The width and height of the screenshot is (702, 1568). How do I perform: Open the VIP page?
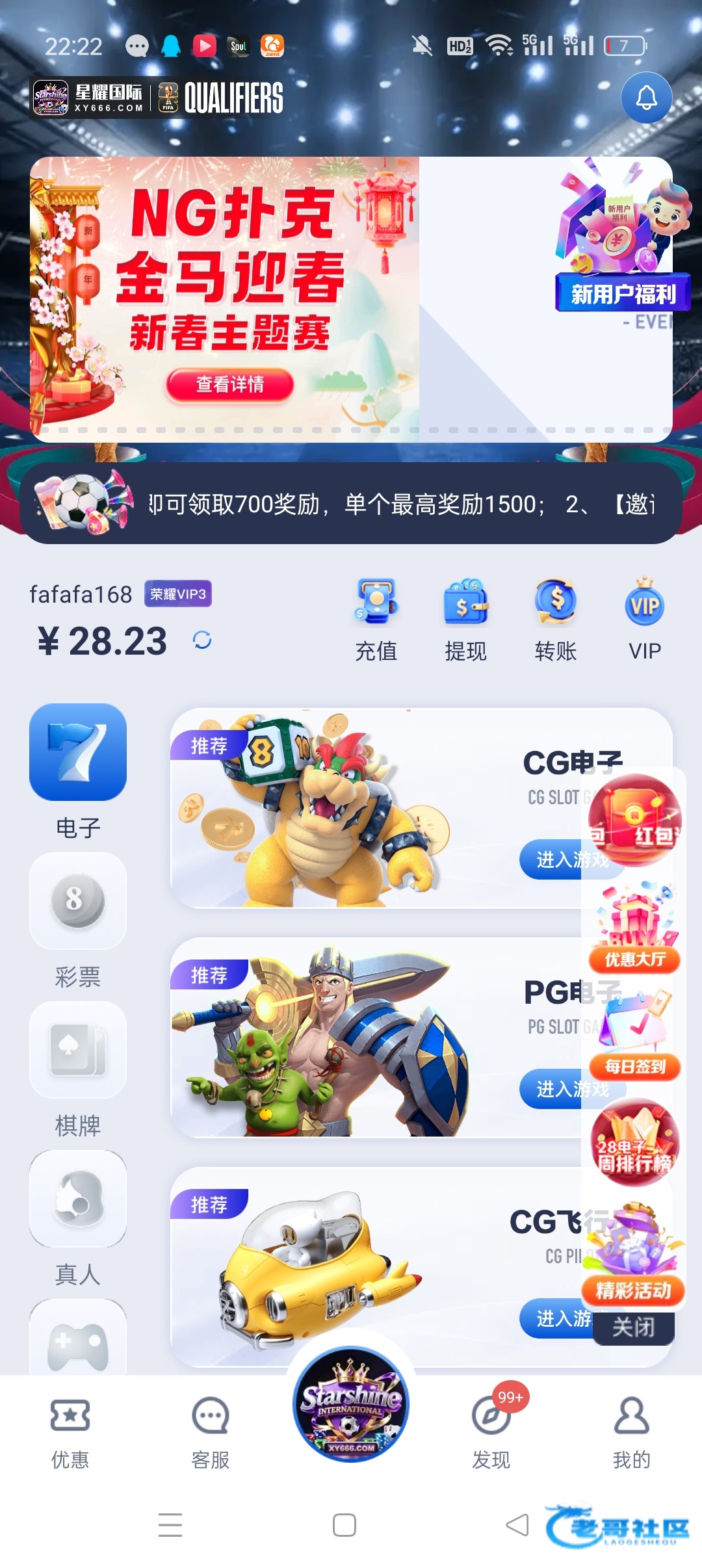coord(644,619)
